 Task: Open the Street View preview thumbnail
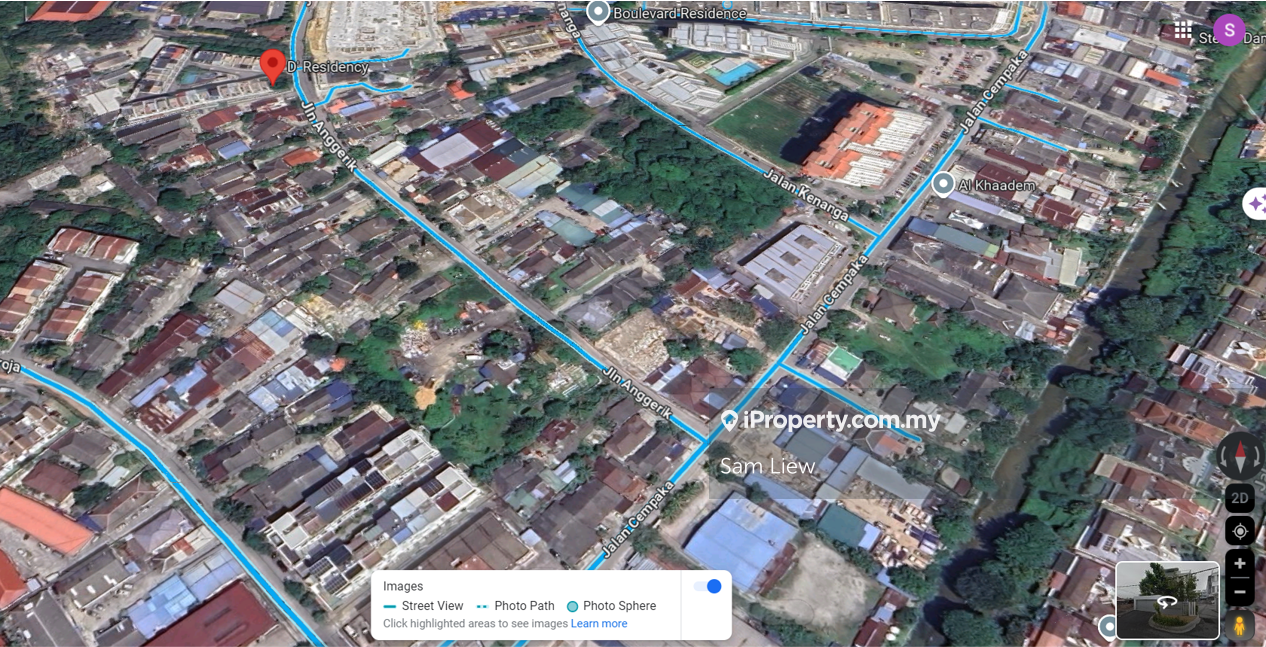[x=1167, y=600]
